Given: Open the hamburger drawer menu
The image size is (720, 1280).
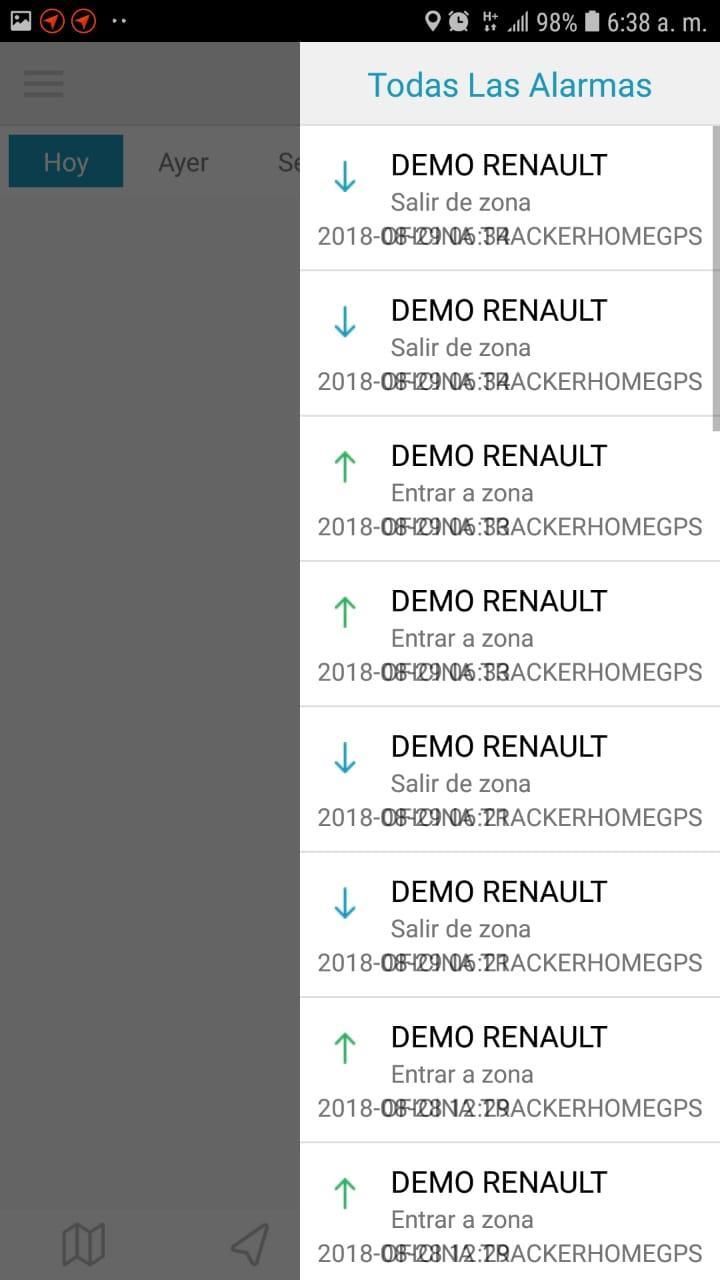Looking at the screenshot, I should 44,84.
